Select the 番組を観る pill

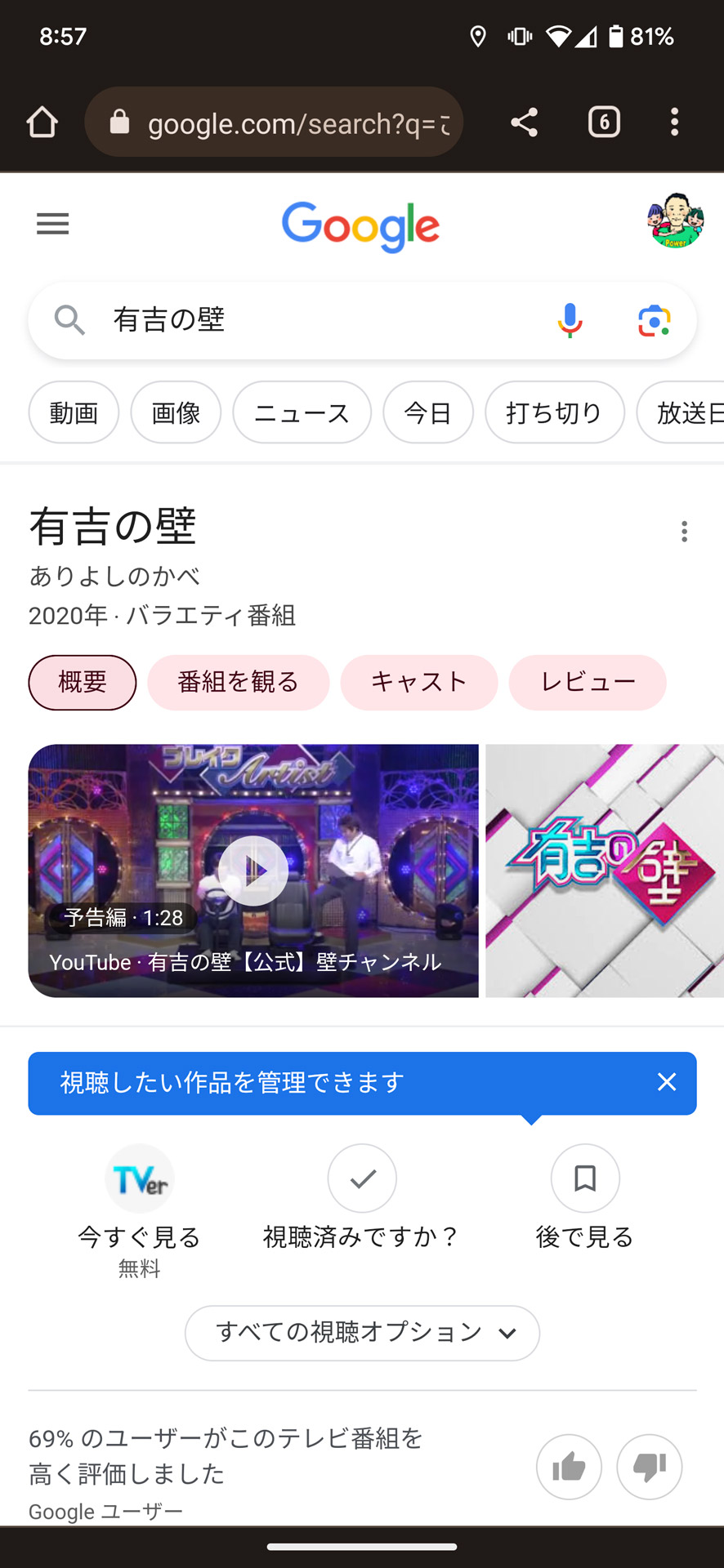click(238, 682)
